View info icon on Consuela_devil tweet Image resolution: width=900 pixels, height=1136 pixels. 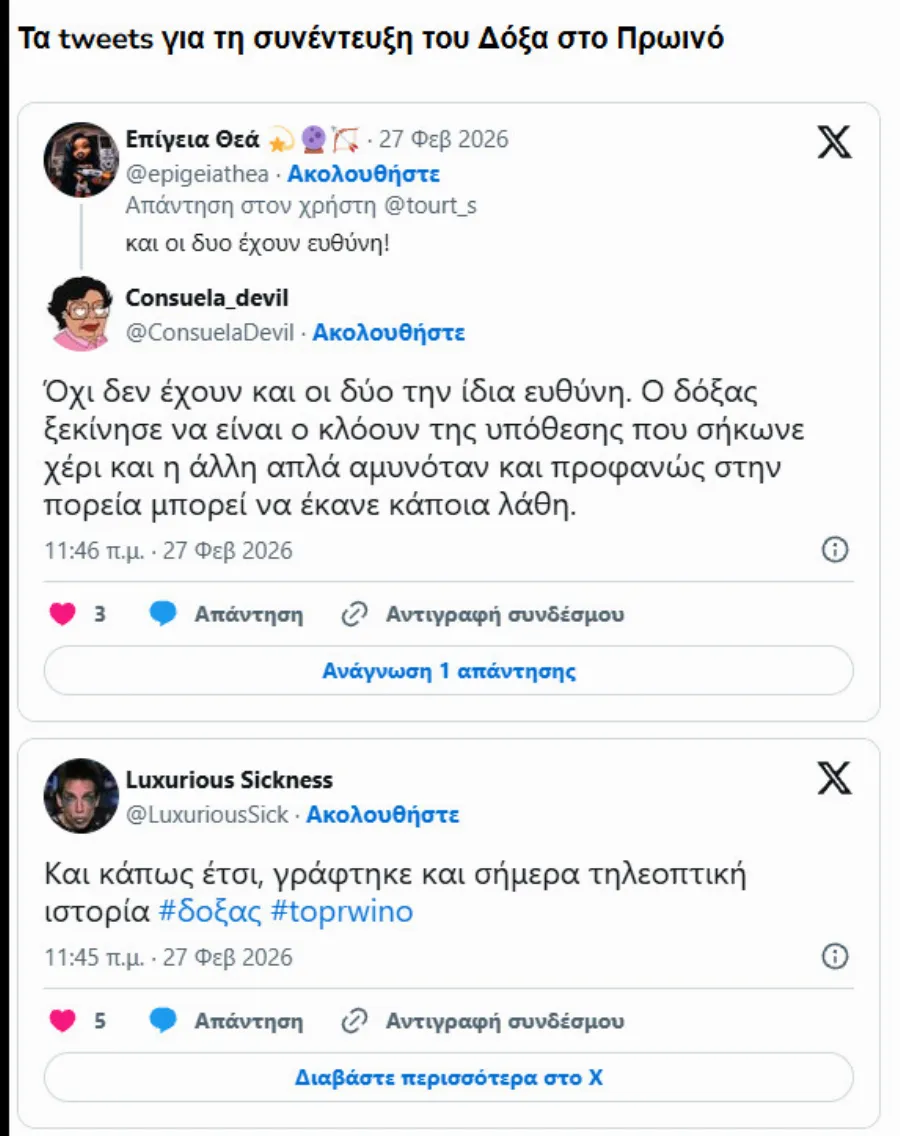(x=834, y=549)
